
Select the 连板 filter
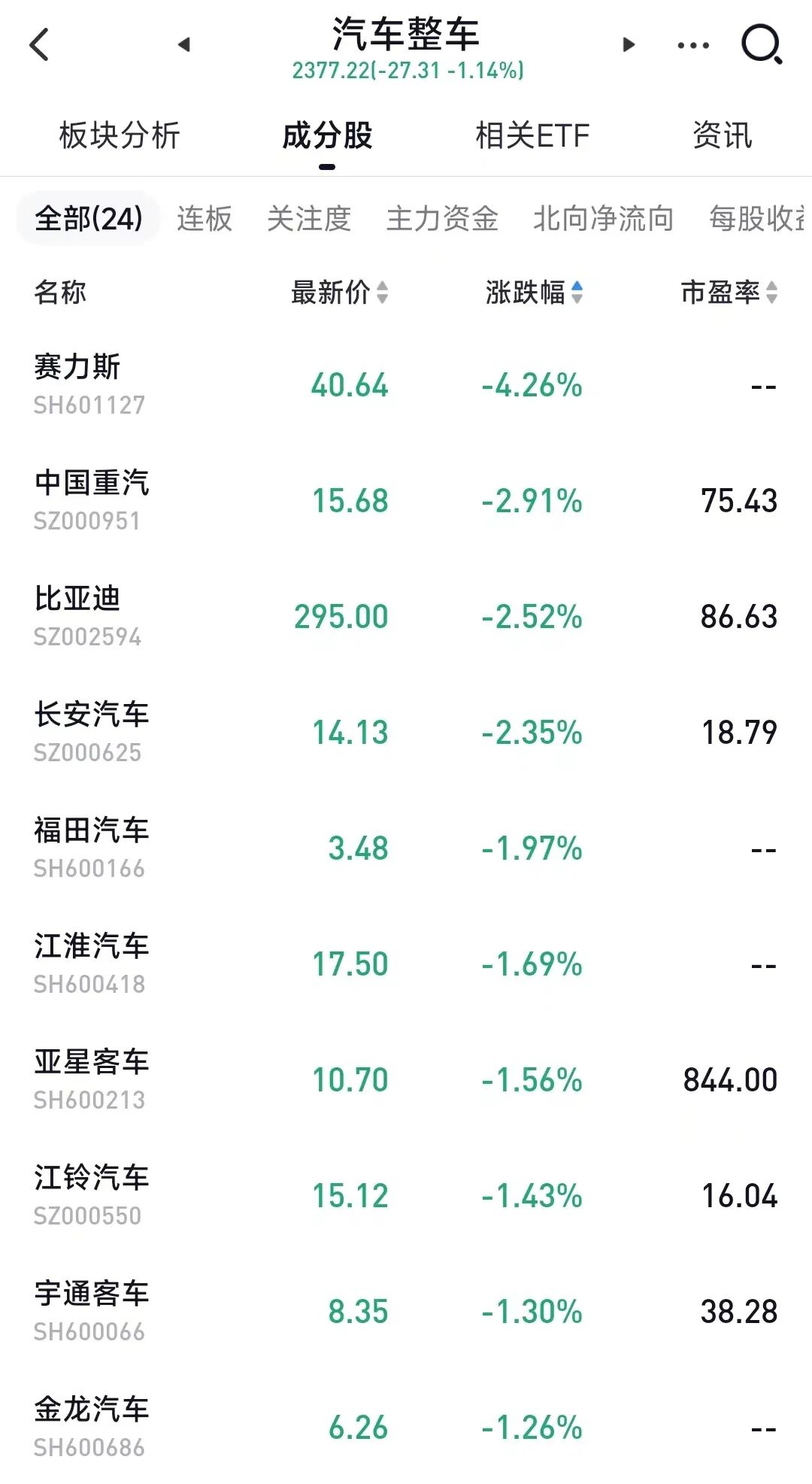(x=205, y=219)
